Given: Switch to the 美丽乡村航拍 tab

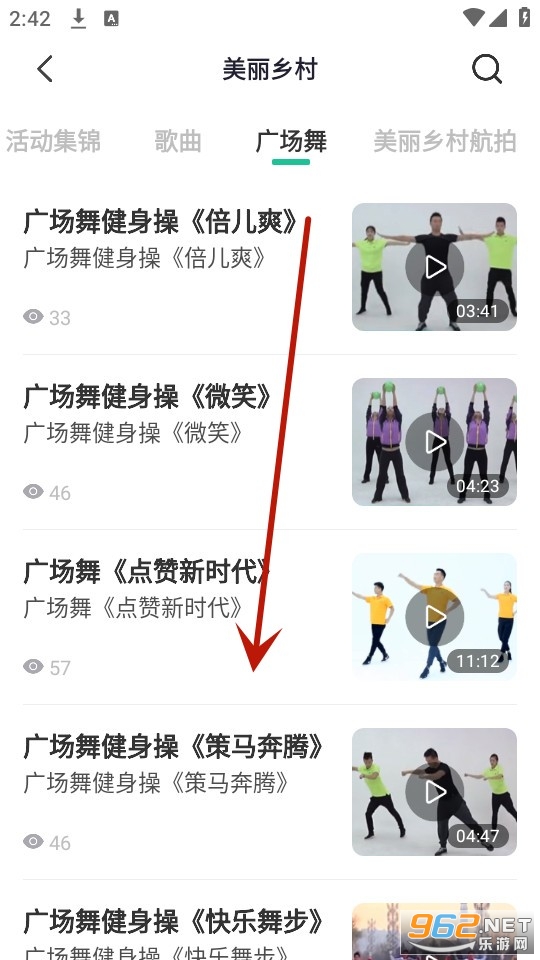Looking at the screenshot, I should pos(445,141).
